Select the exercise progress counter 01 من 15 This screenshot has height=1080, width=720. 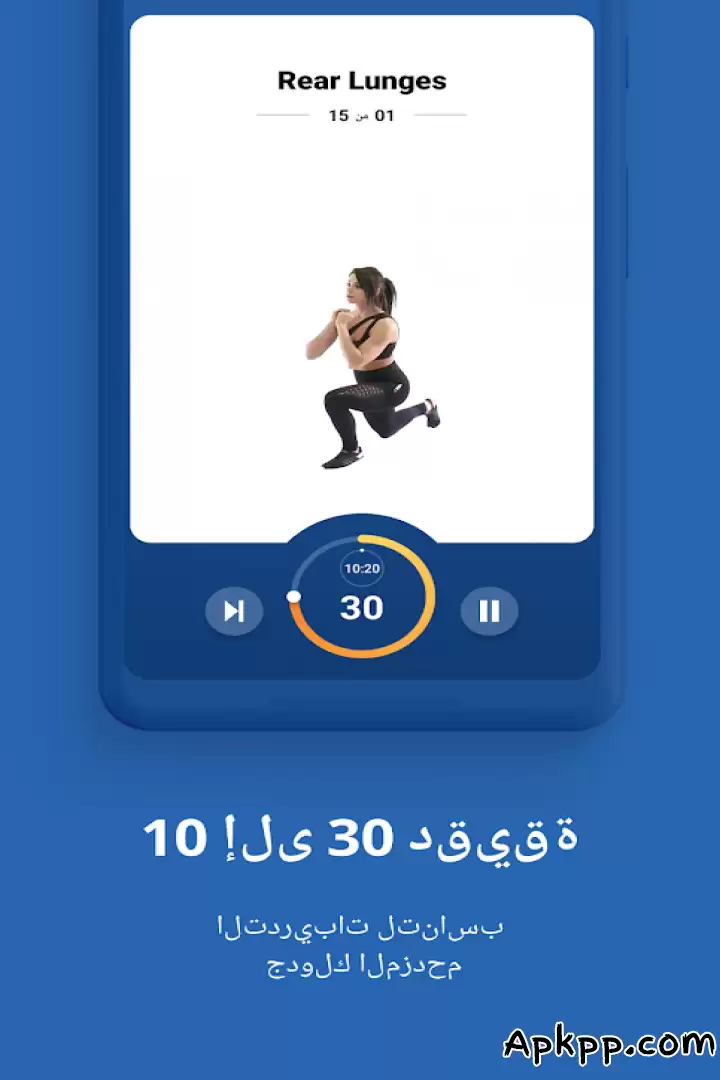[x=362, y=114]
